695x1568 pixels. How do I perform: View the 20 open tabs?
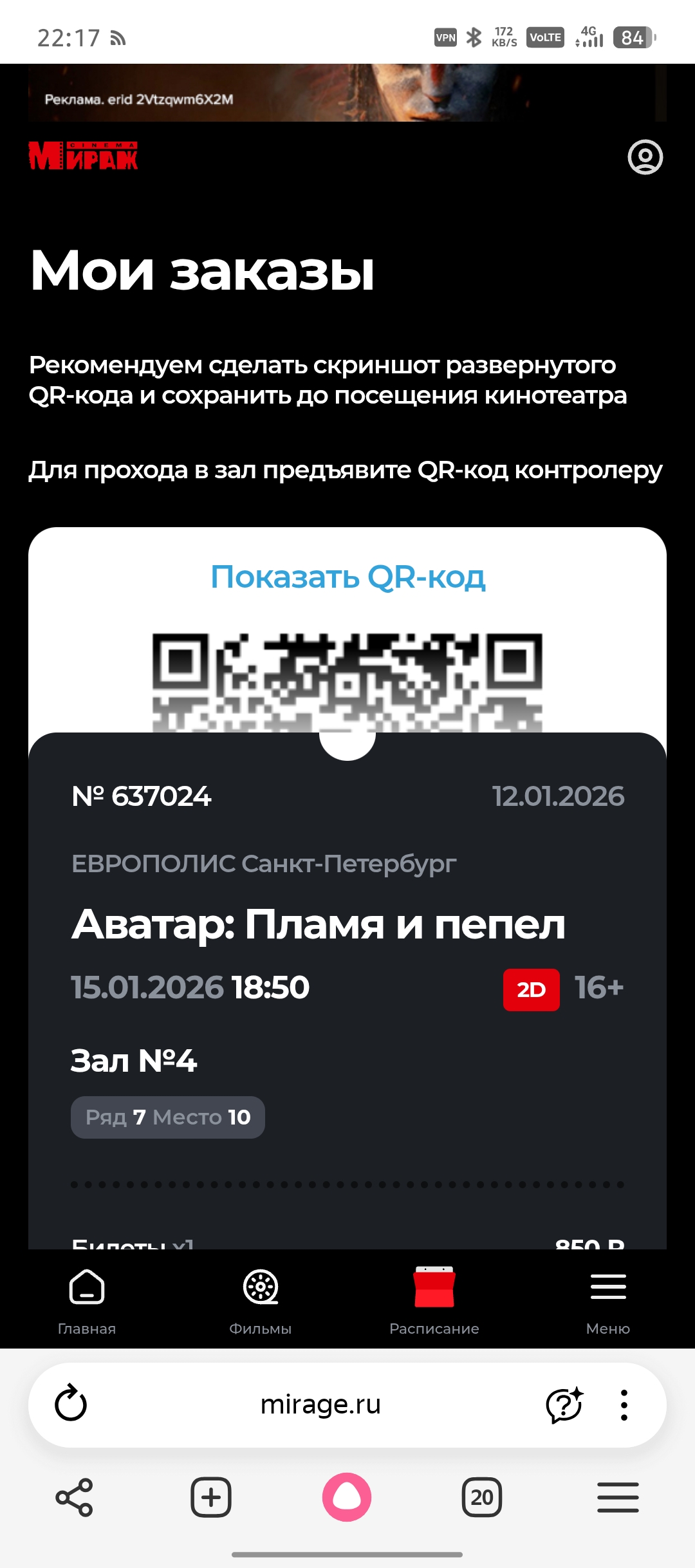482,1497
